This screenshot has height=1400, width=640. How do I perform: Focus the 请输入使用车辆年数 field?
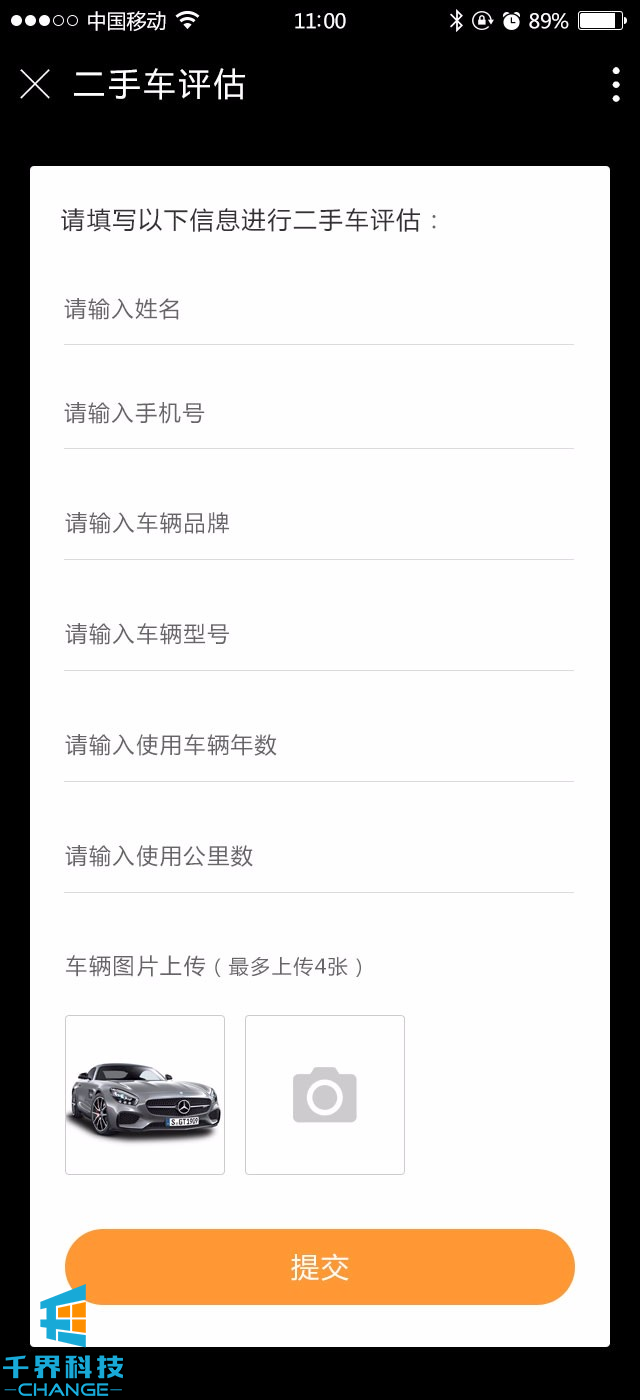point(319,746)
